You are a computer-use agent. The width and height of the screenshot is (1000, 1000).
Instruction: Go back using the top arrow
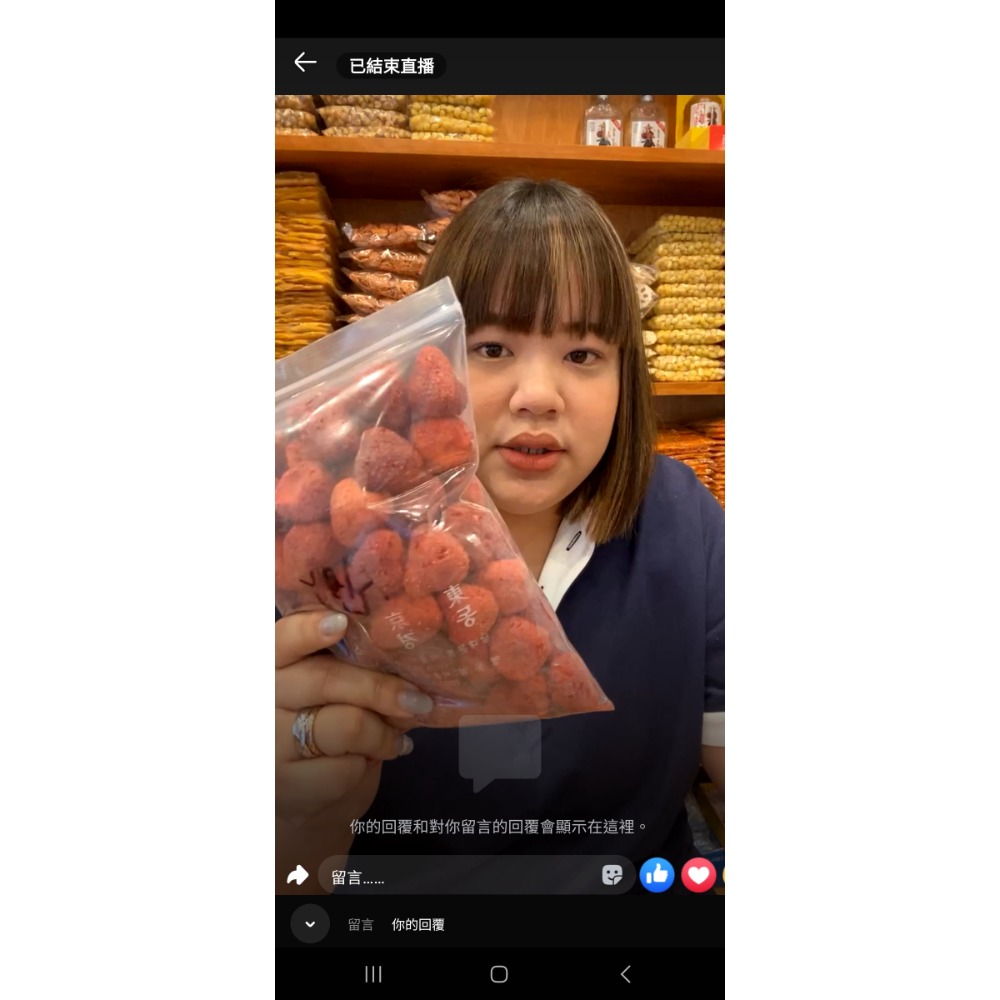[x=305, y=63]
